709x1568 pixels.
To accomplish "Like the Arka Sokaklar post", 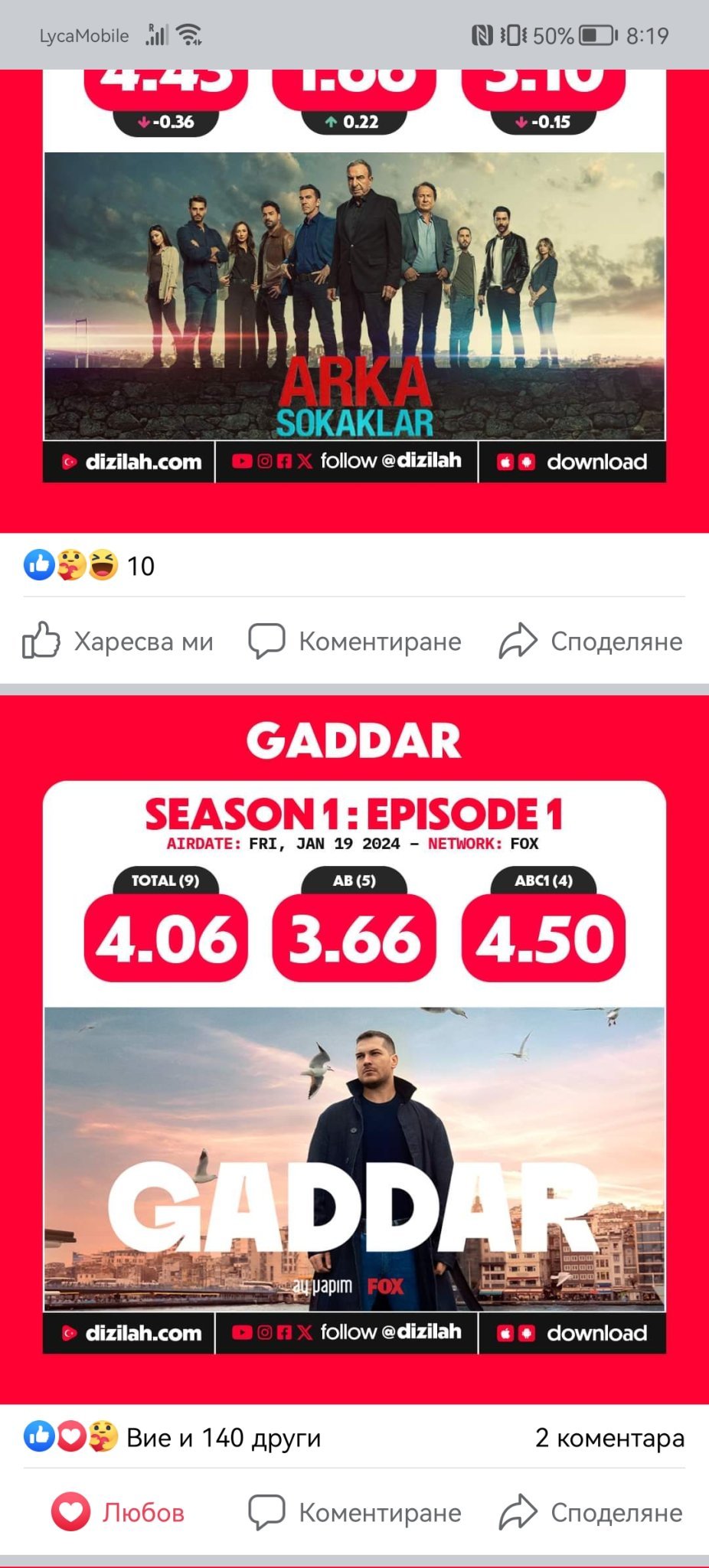I will click(x=118, y=641).
